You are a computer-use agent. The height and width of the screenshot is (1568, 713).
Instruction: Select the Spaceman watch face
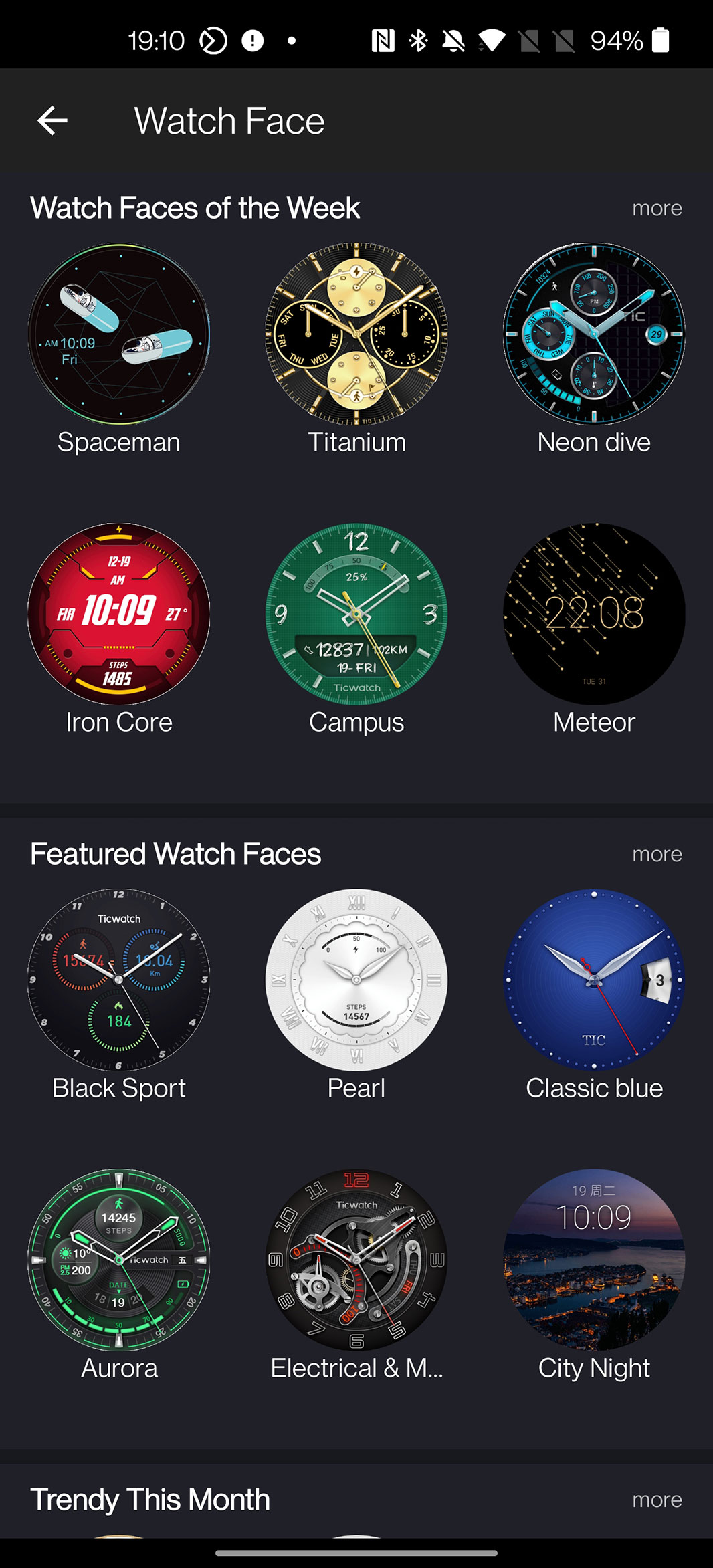click(x=119, y=334)
